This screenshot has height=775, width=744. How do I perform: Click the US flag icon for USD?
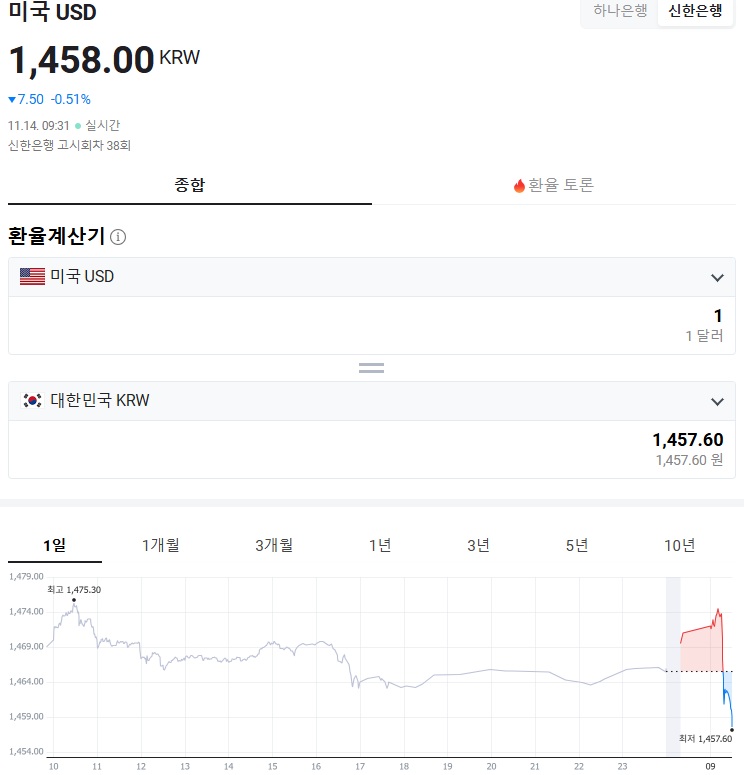click(x=30, y=276)
